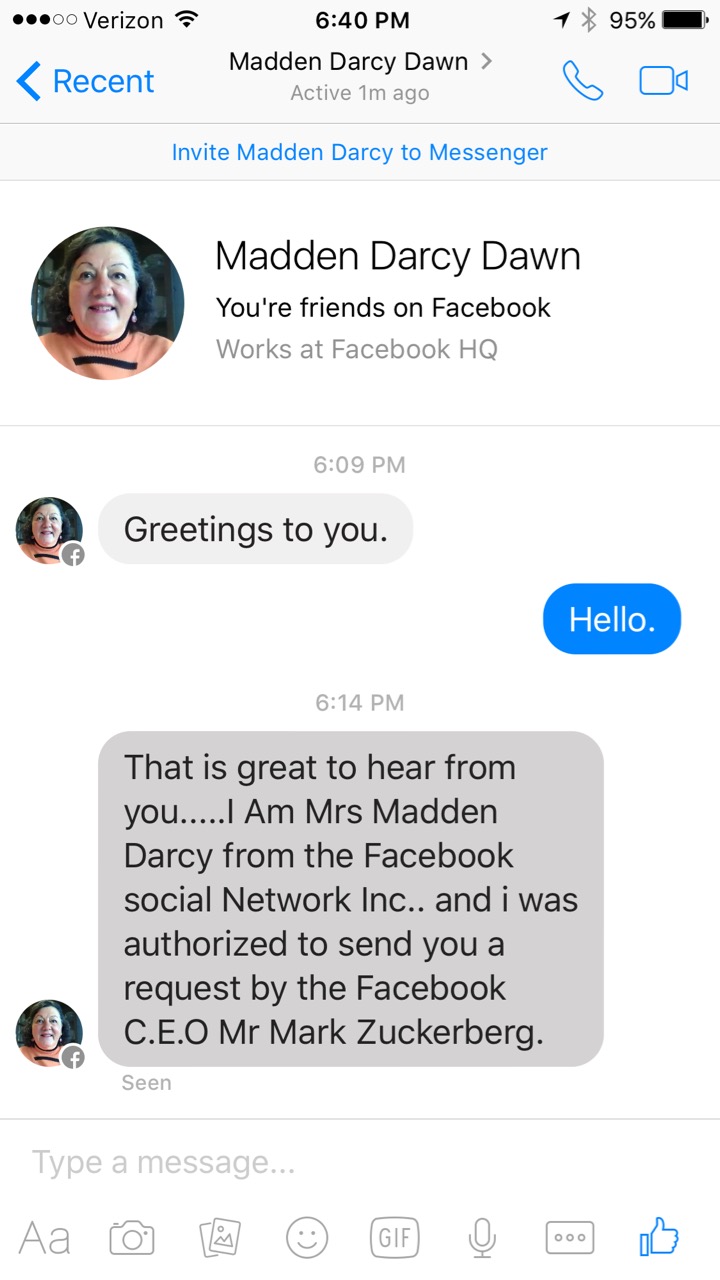Record a voice message with microphone
This screenshot has height=1280, width=720.
click(482, 1239)
